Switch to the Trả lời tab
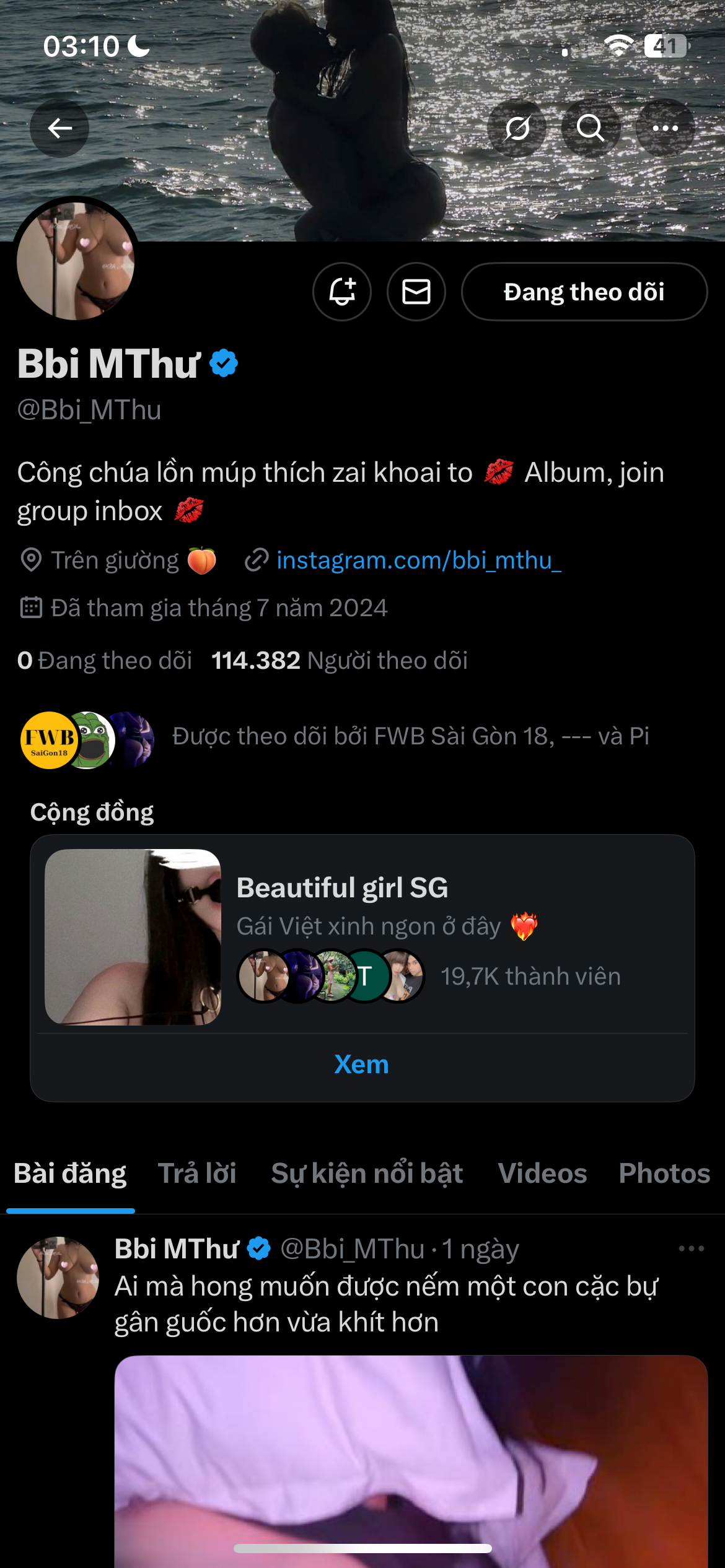 (x=197, y=1174)
